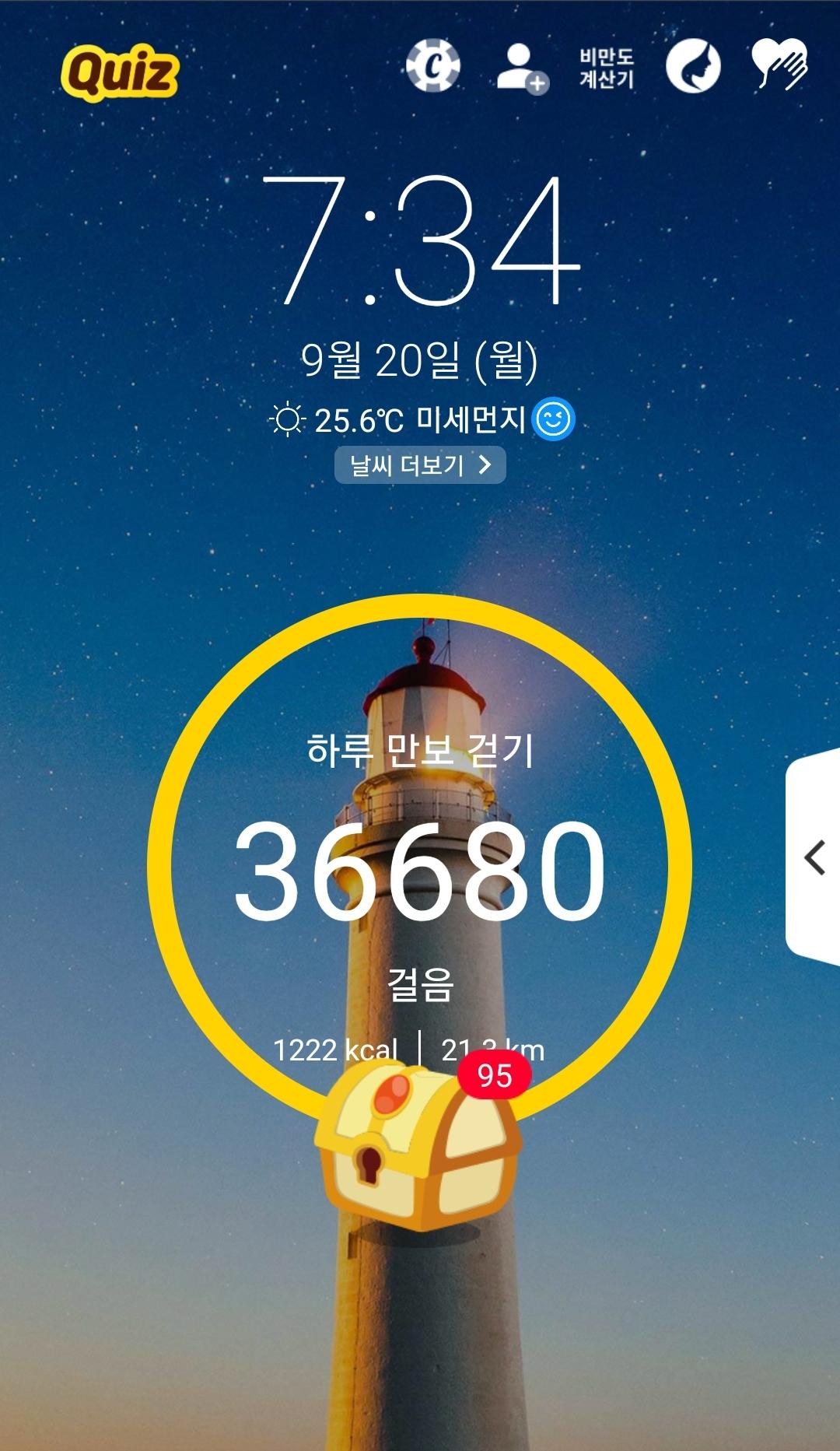The height and width of the screenshot is (1451, 840).
Task: Open the cash coin icon
Action: pyautogui.click(x=433, y=66)
